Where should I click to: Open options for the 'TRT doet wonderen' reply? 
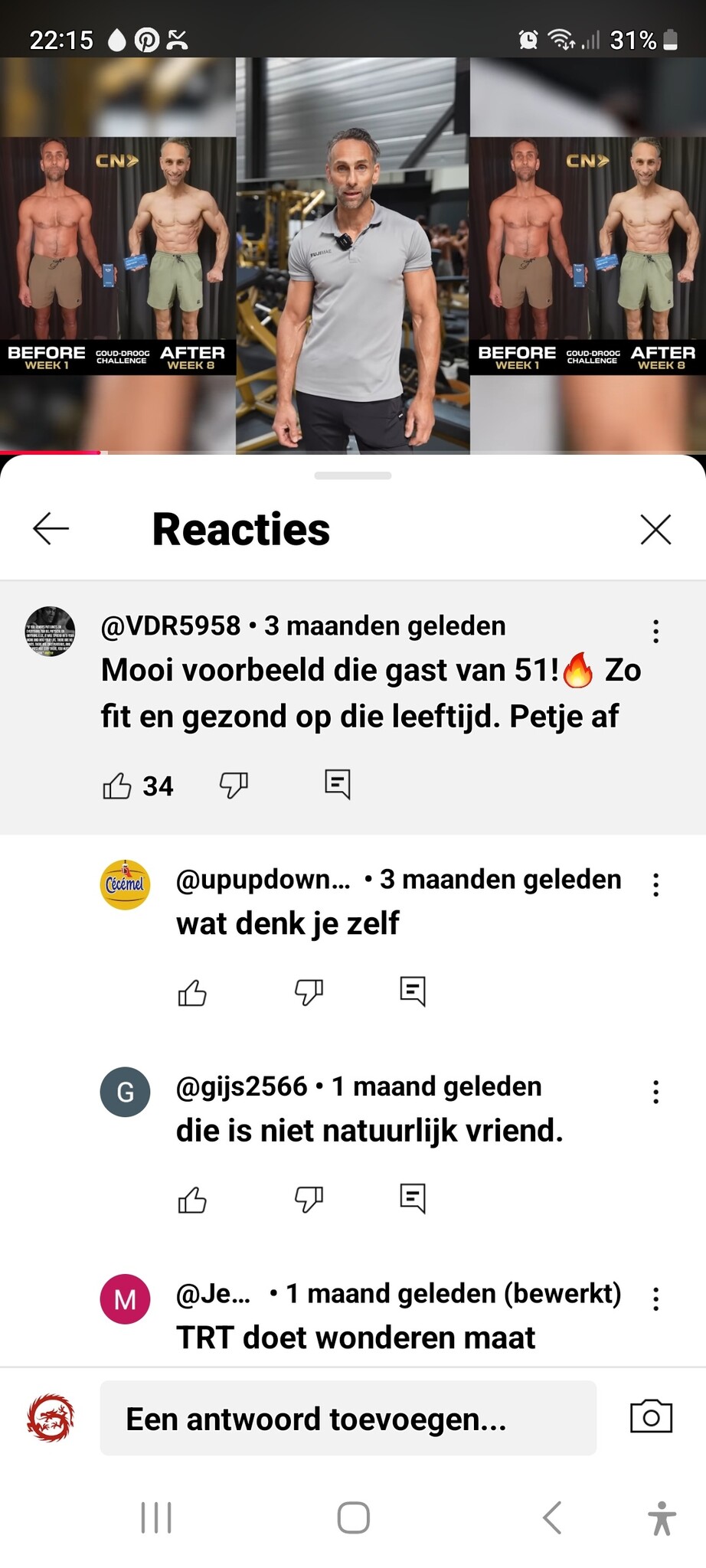655,1298
